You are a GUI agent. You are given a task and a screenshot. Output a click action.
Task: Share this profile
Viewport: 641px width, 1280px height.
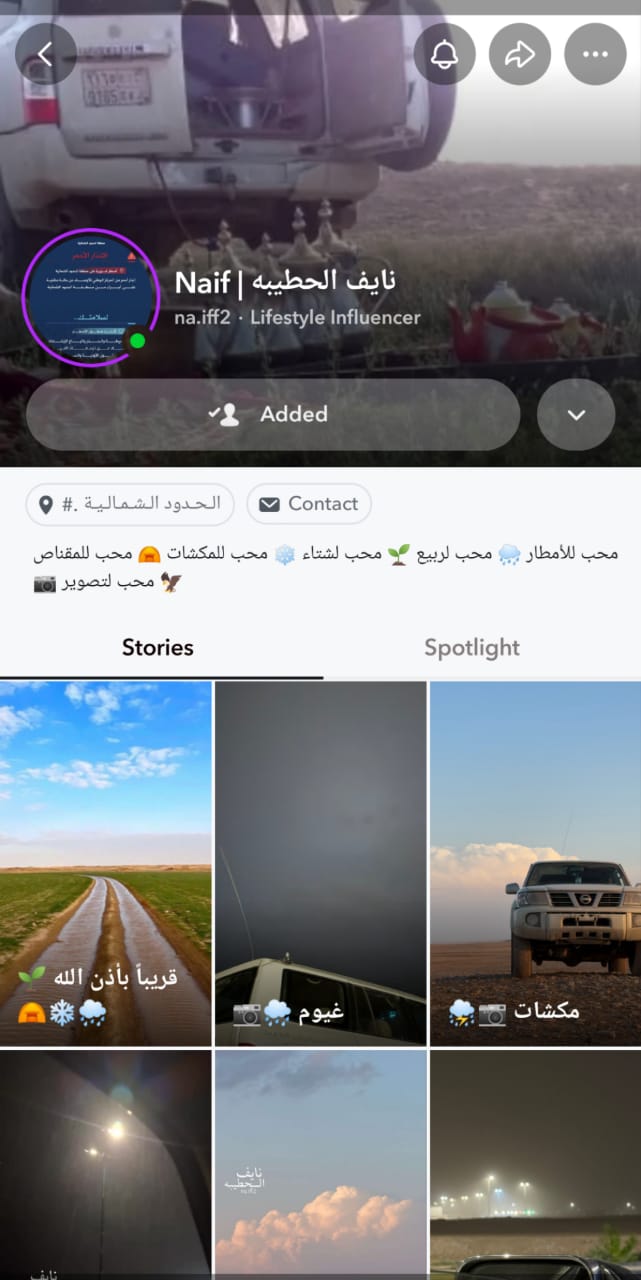[520, 54]
